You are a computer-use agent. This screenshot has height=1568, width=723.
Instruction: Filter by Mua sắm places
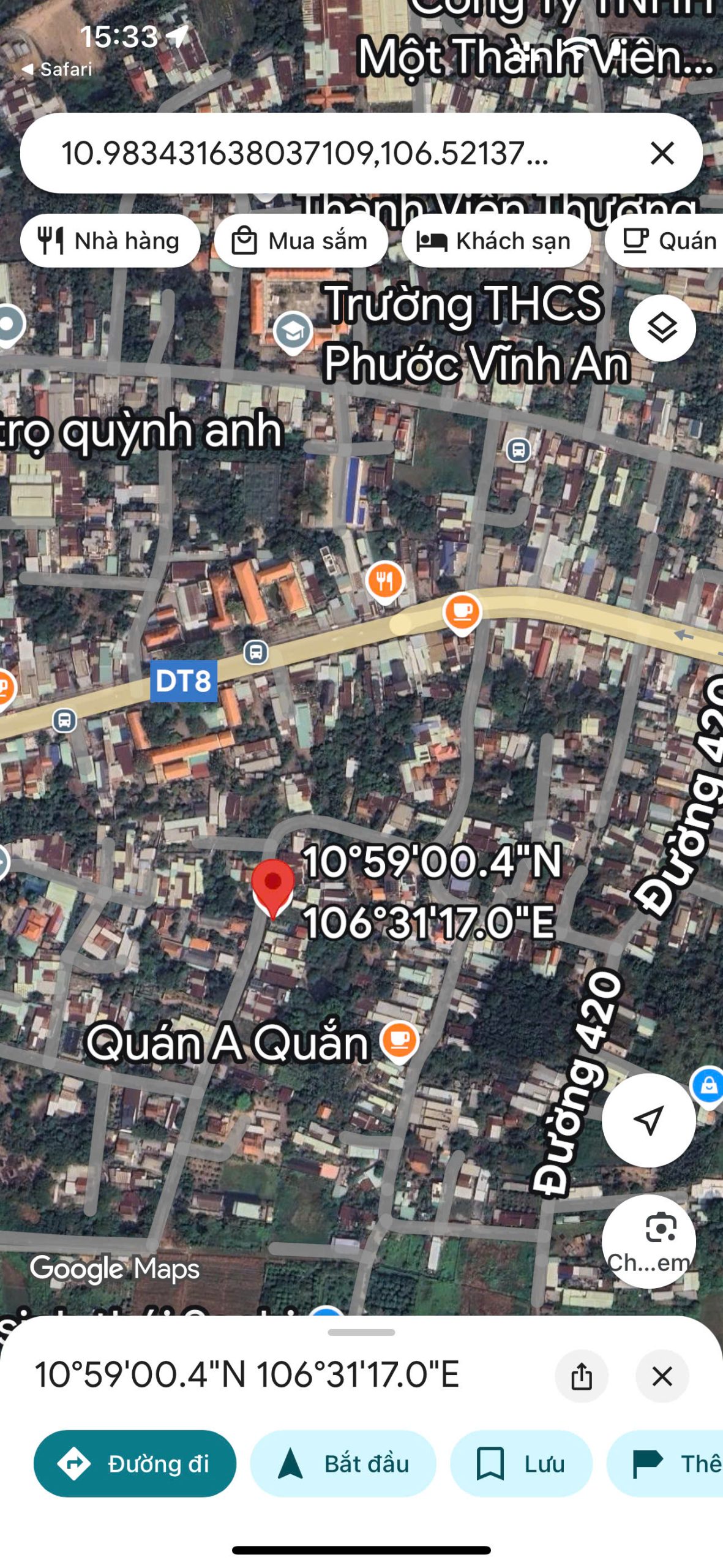click(x=301, y=241)
